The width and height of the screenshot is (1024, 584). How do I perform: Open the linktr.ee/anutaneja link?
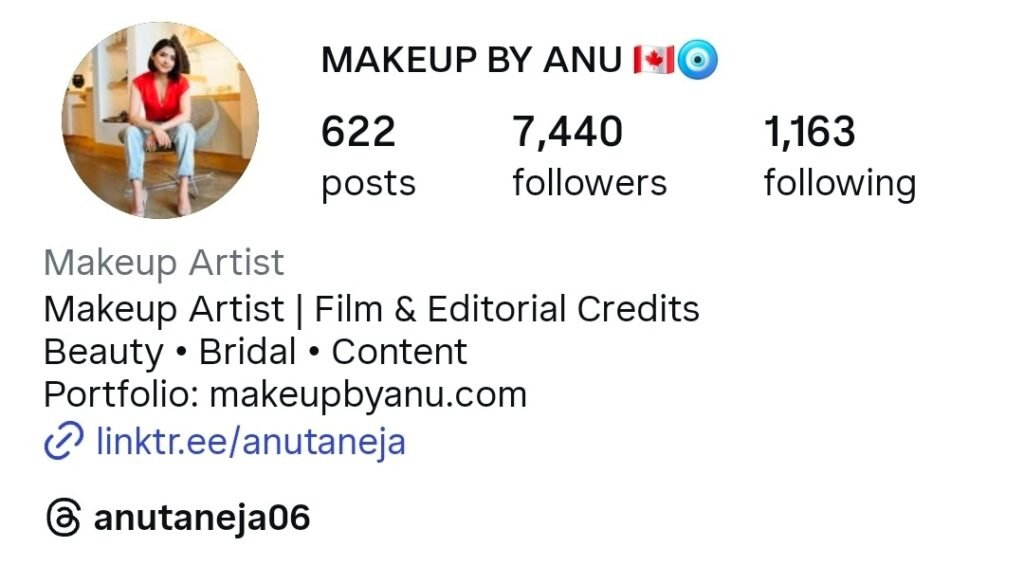coord(250,441)
